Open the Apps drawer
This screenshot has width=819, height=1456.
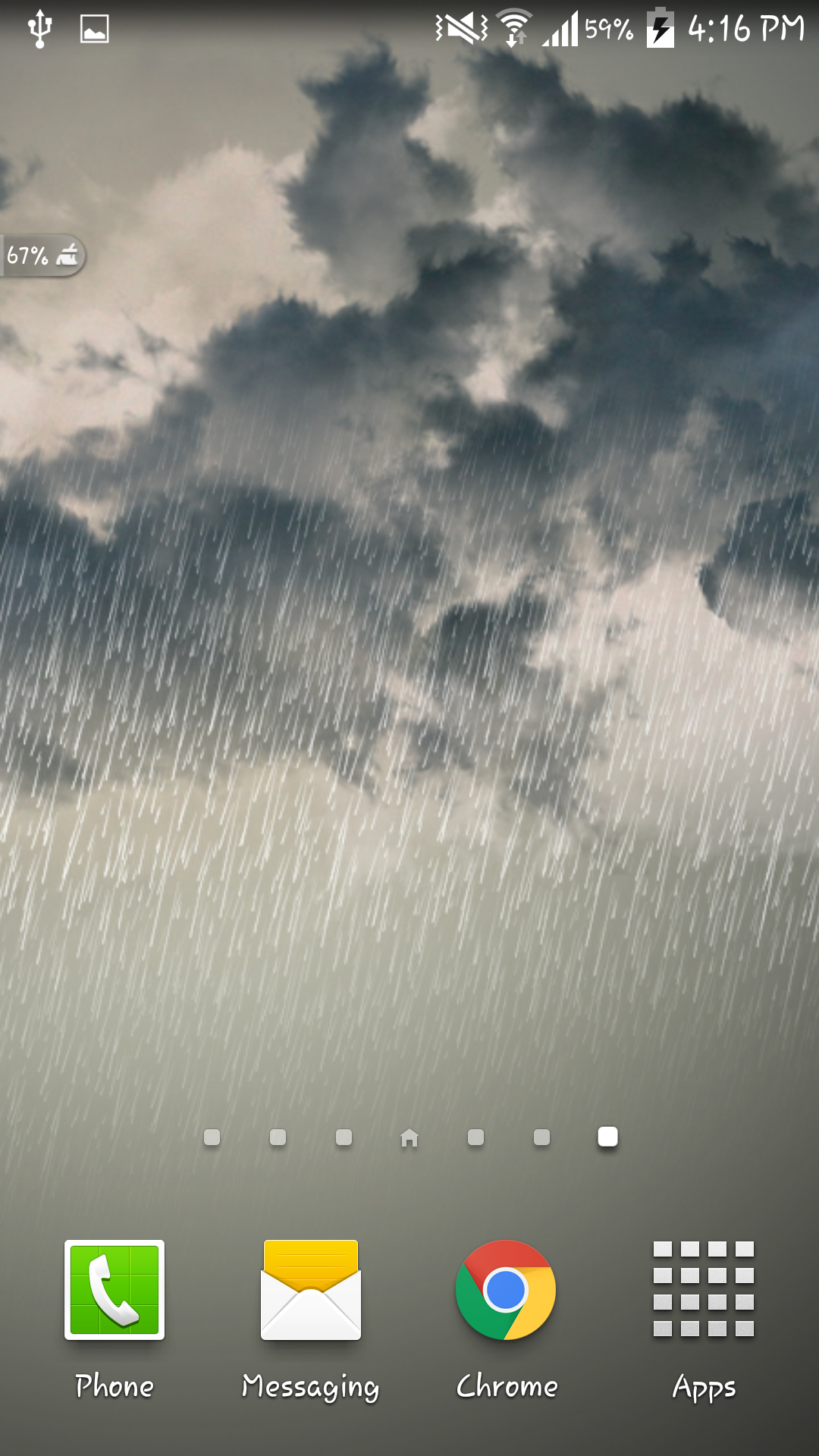[704, 1289]
